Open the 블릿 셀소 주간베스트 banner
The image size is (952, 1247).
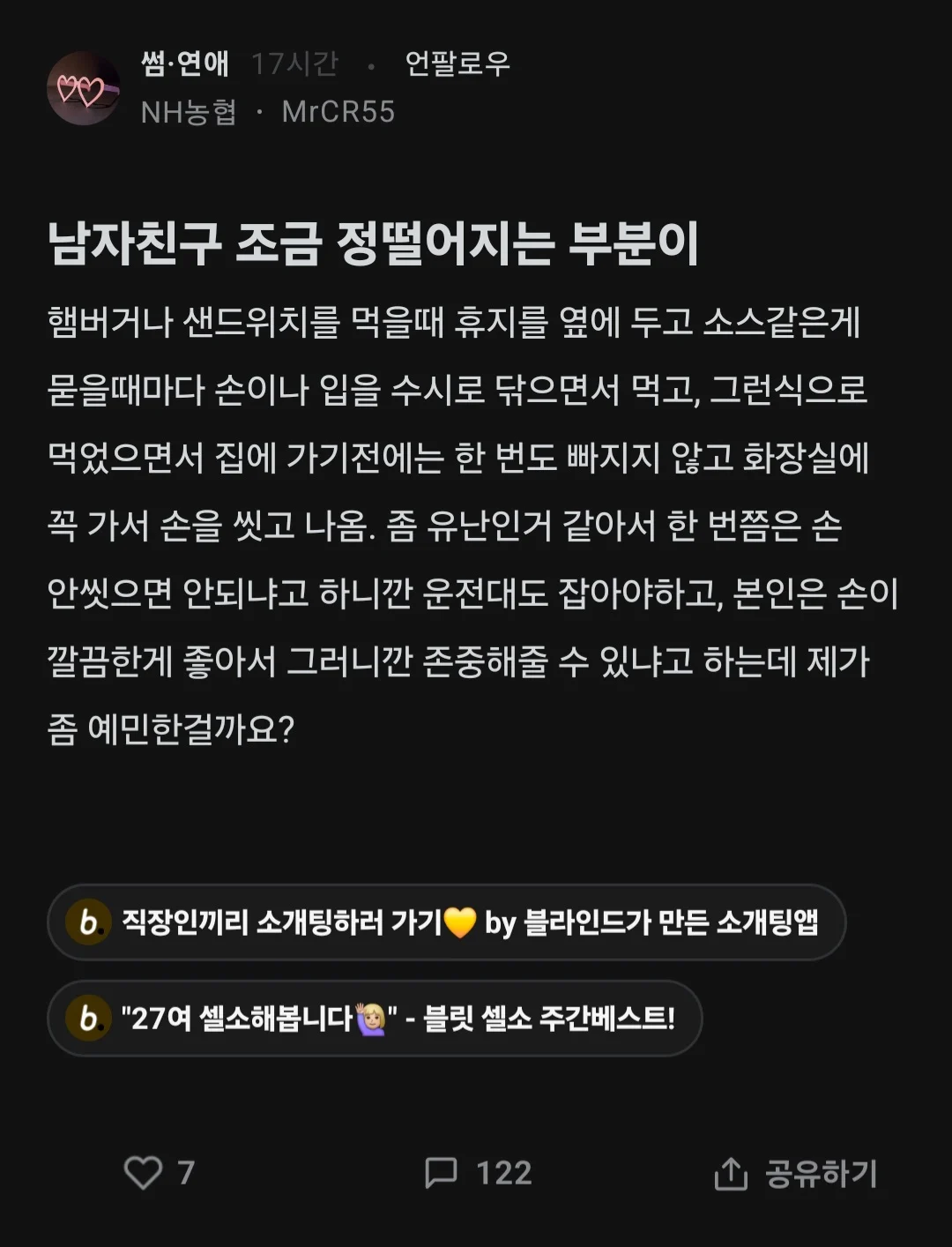point(374,1019)
